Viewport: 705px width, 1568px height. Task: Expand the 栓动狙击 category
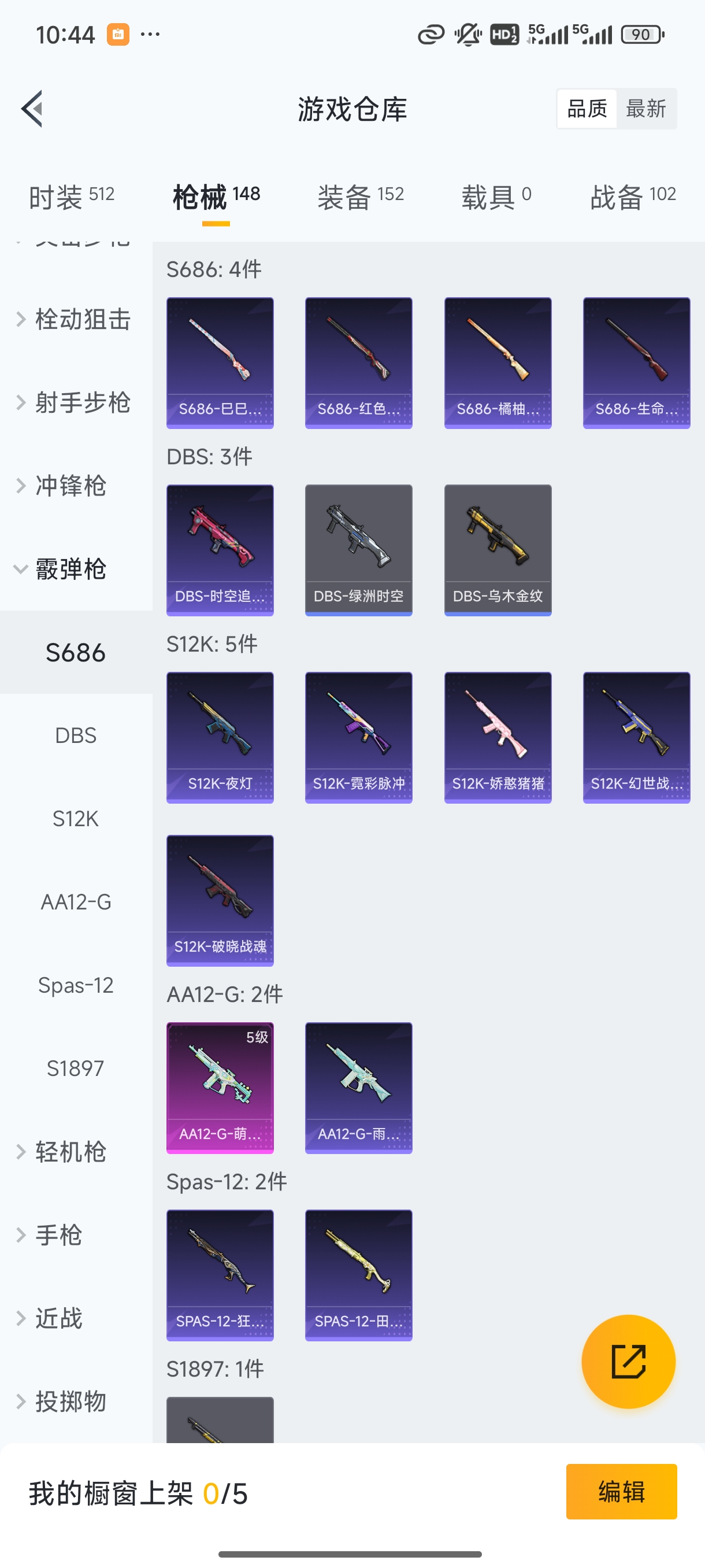(73, 320)
